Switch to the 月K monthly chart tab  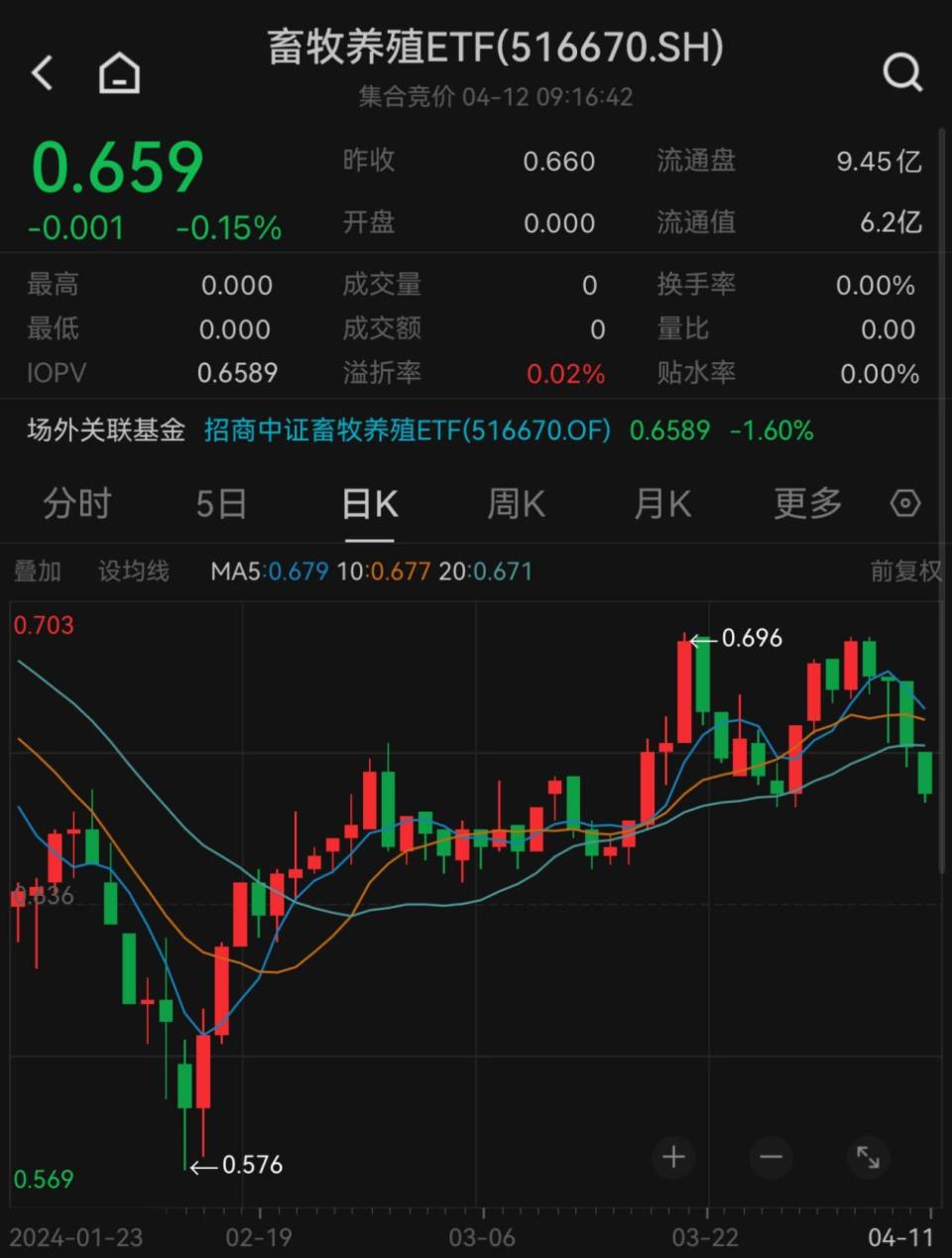click(660, 504)
